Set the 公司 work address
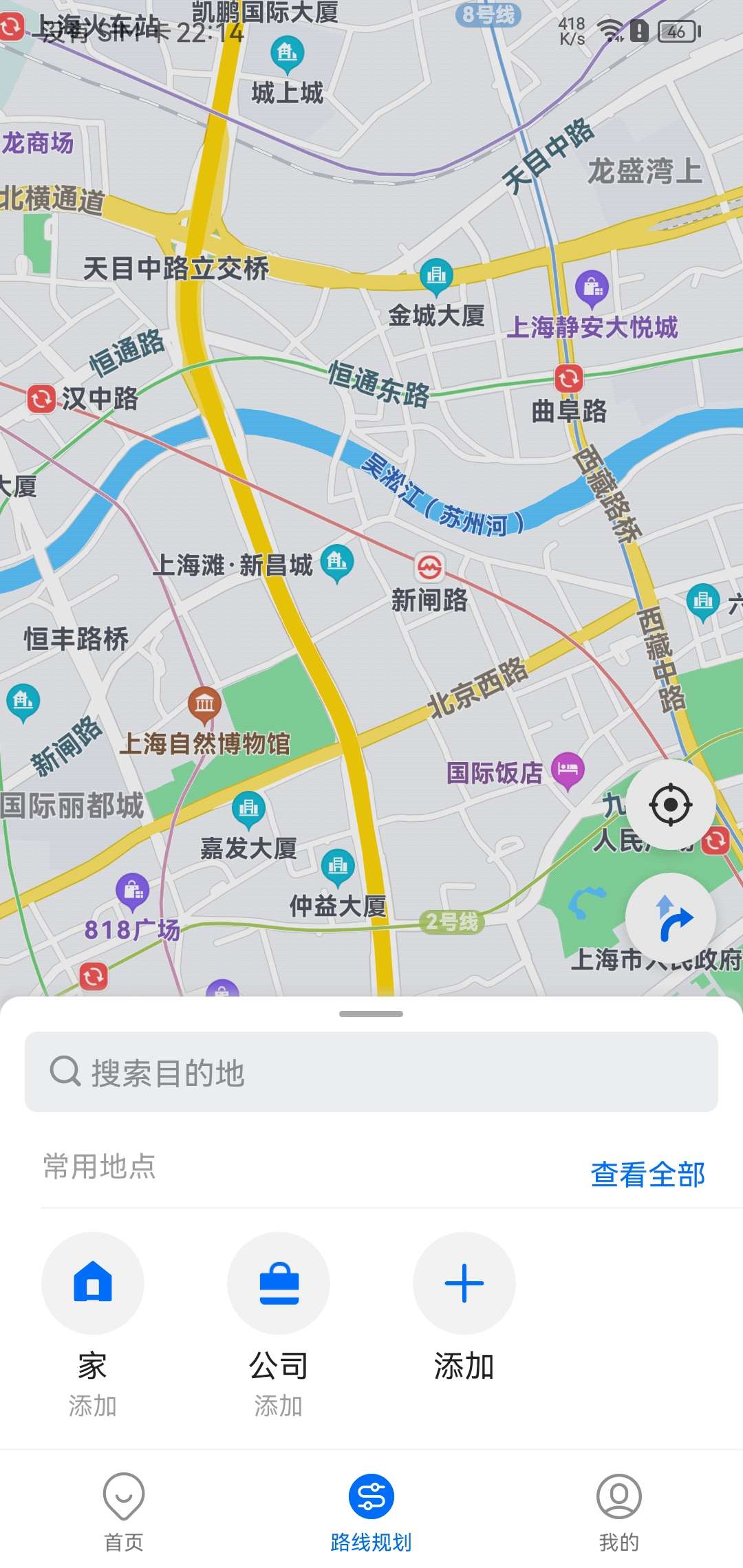Image resolution: width=743 pixels, height=1568 pixels. click(x=279, y=1283)
